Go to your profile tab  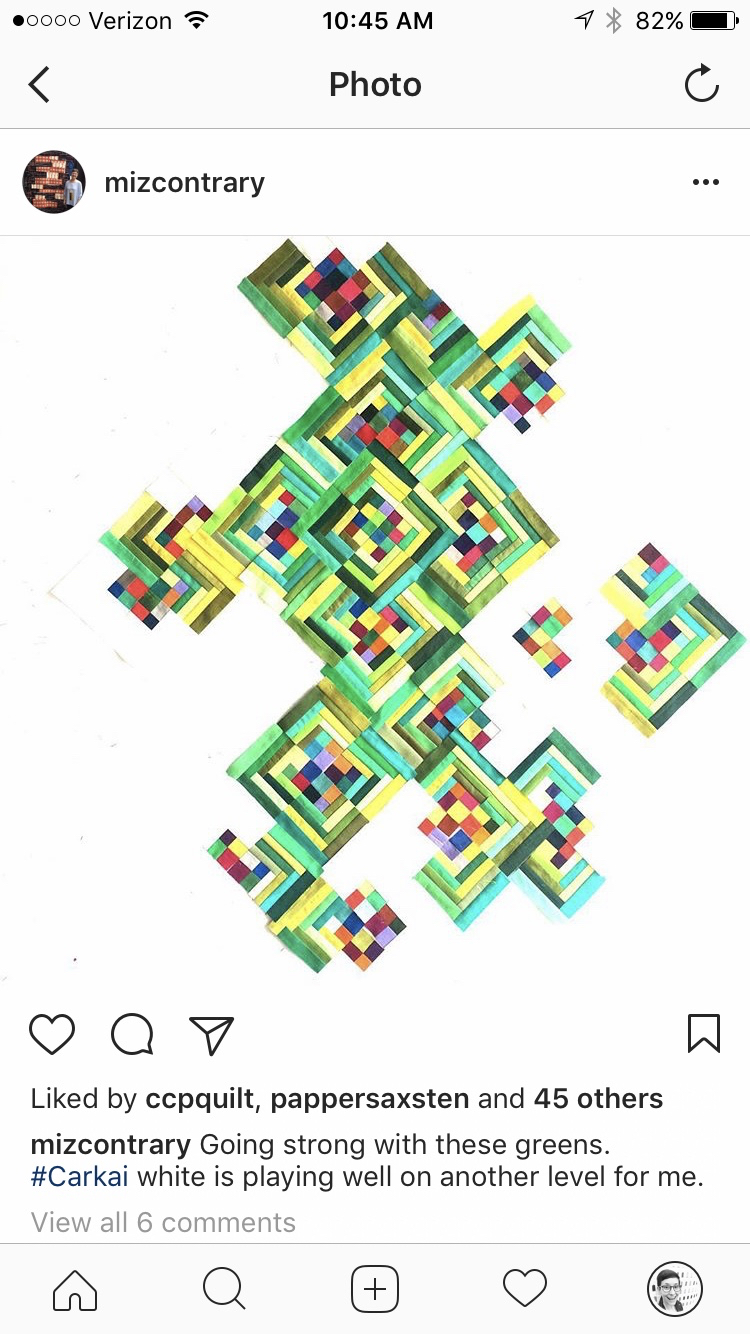(674, 1288)
